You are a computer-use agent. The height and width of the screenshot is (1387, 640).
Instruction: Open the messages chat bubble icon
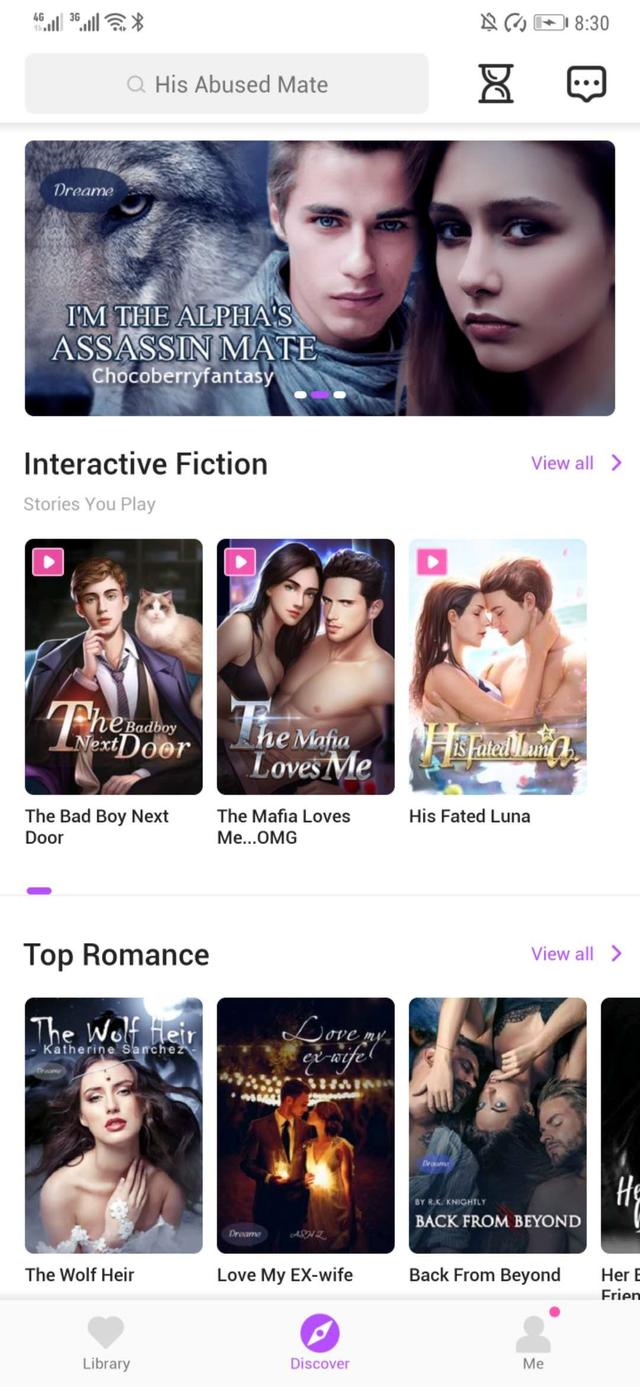[x=586, y=84]
